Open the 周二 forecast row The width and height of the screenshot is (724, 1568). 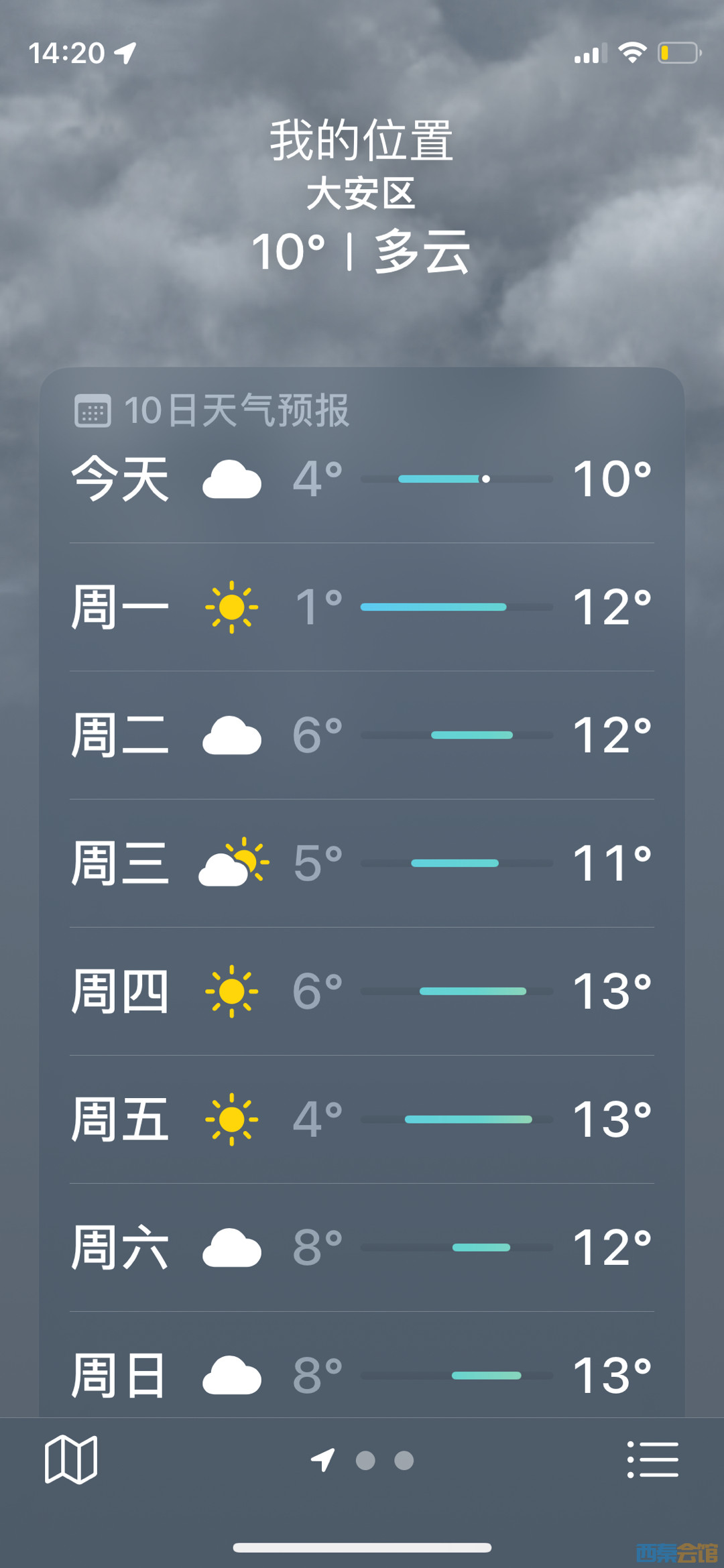click(362, 735)
